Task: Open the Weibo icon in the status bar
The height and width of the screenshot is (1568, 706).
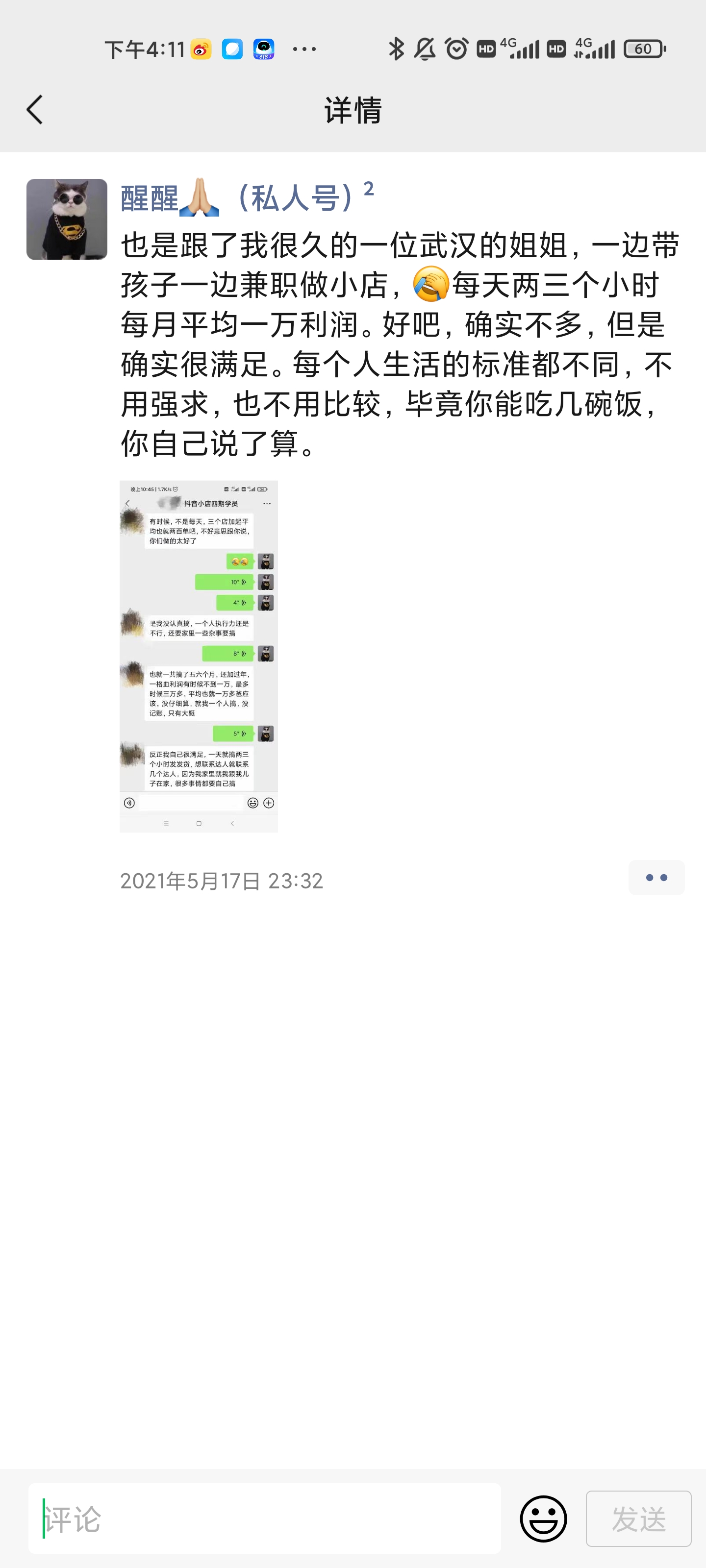Action: point(201,49)
